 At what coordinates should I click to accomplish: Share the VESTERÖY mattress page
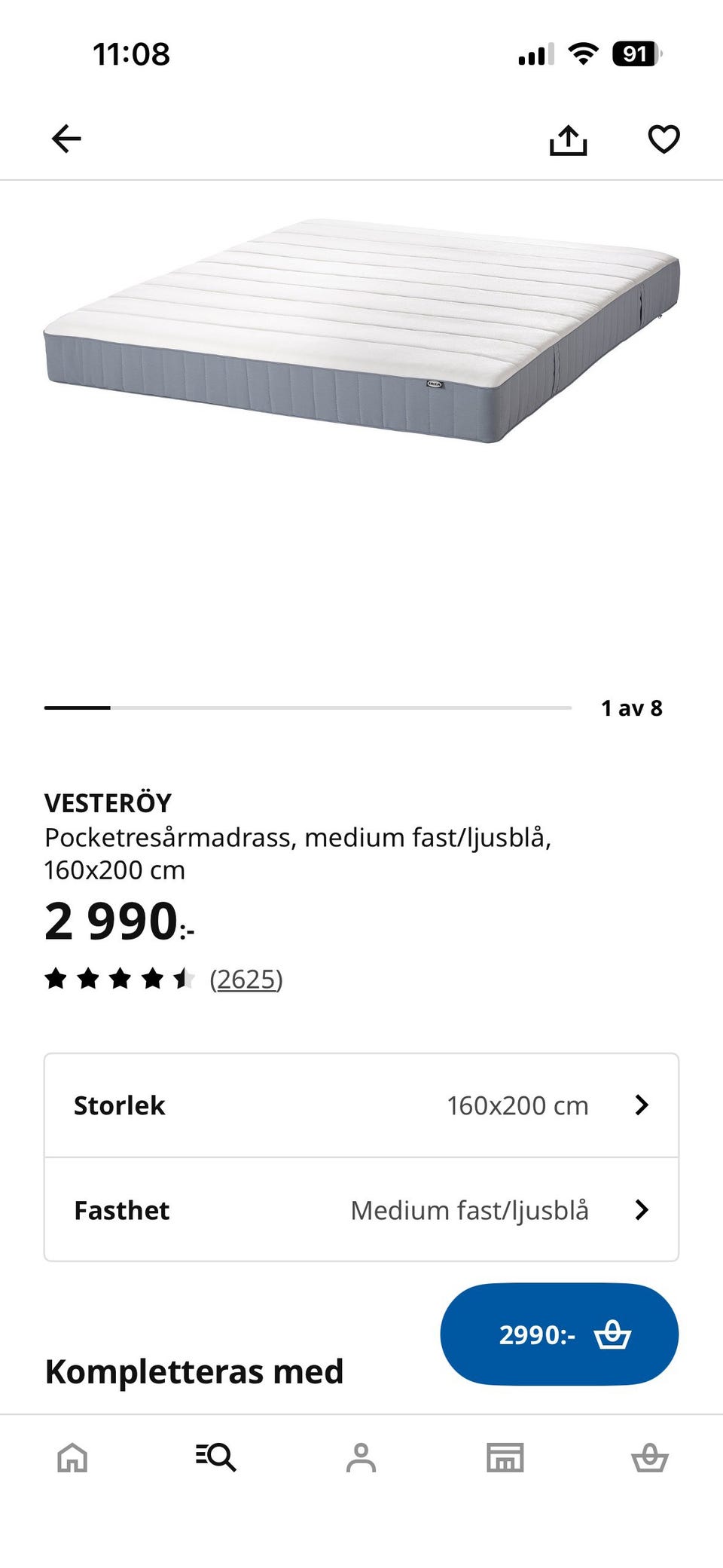click(568, 140)
